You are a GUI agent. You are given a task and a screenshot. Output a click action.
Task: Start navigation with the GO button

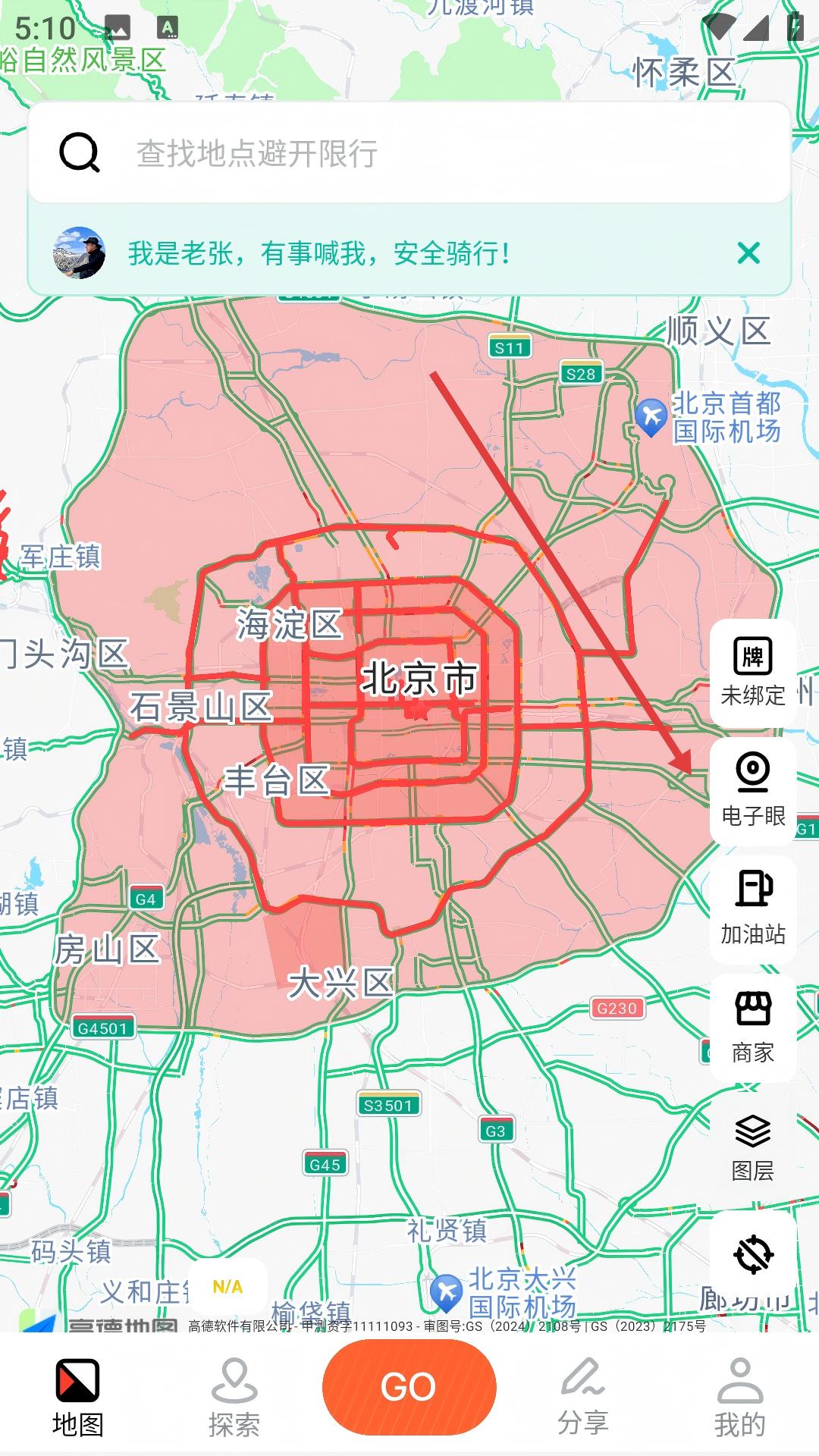click(409, 1387)
